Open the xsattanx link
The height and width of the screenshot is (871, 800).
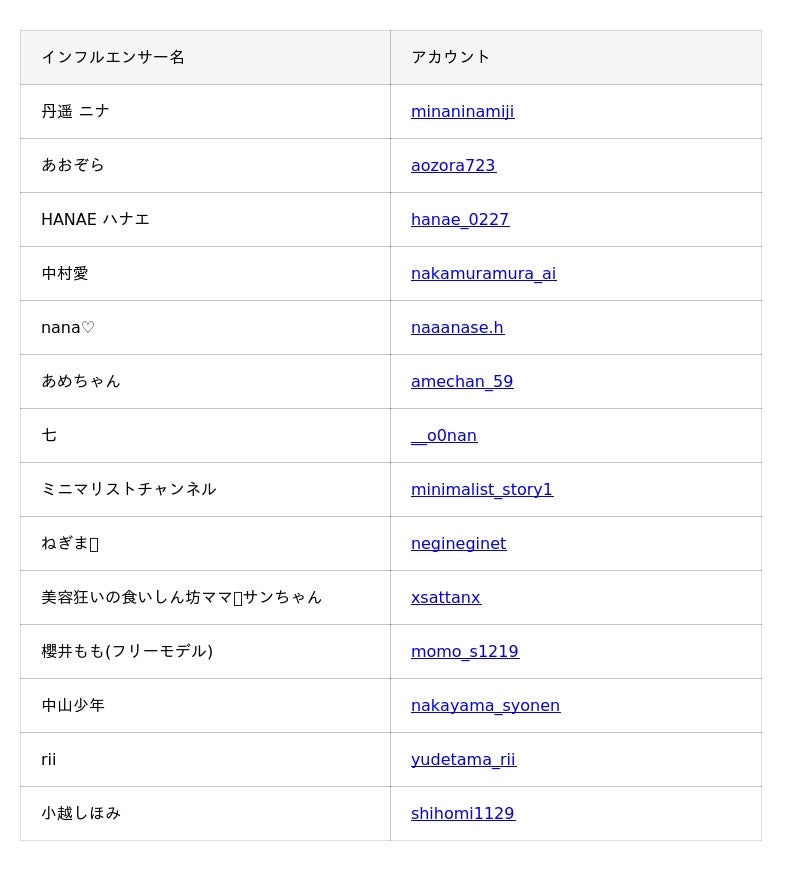coord(445,597)
